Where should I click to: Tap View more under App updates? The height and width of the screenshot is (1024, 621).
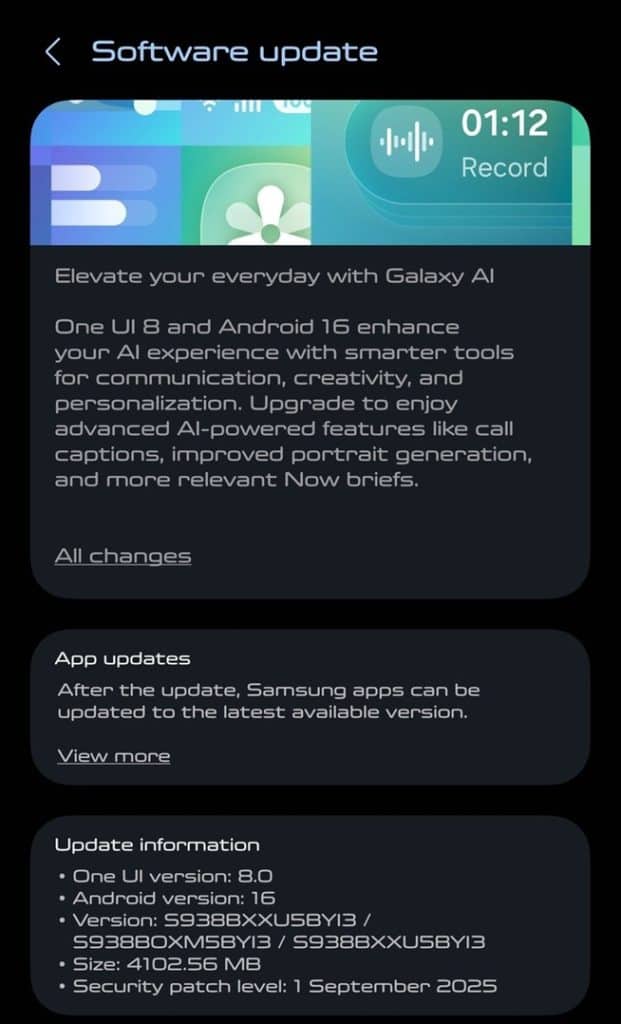click(114, 756)
